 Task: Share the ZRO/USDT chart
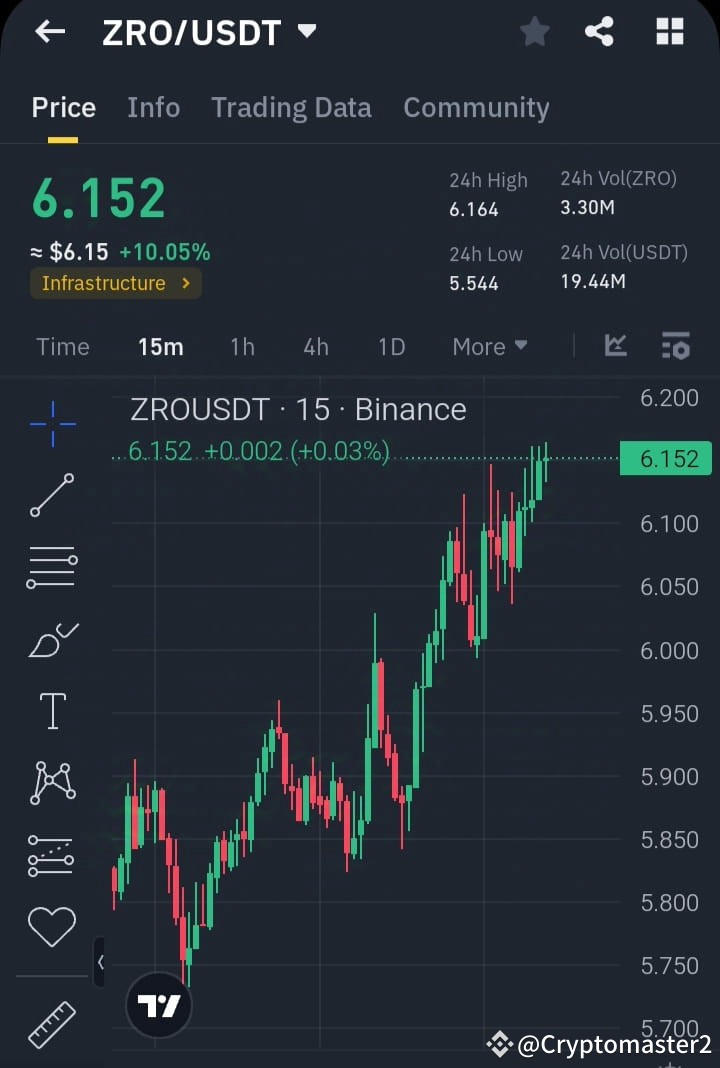[599, 31]
